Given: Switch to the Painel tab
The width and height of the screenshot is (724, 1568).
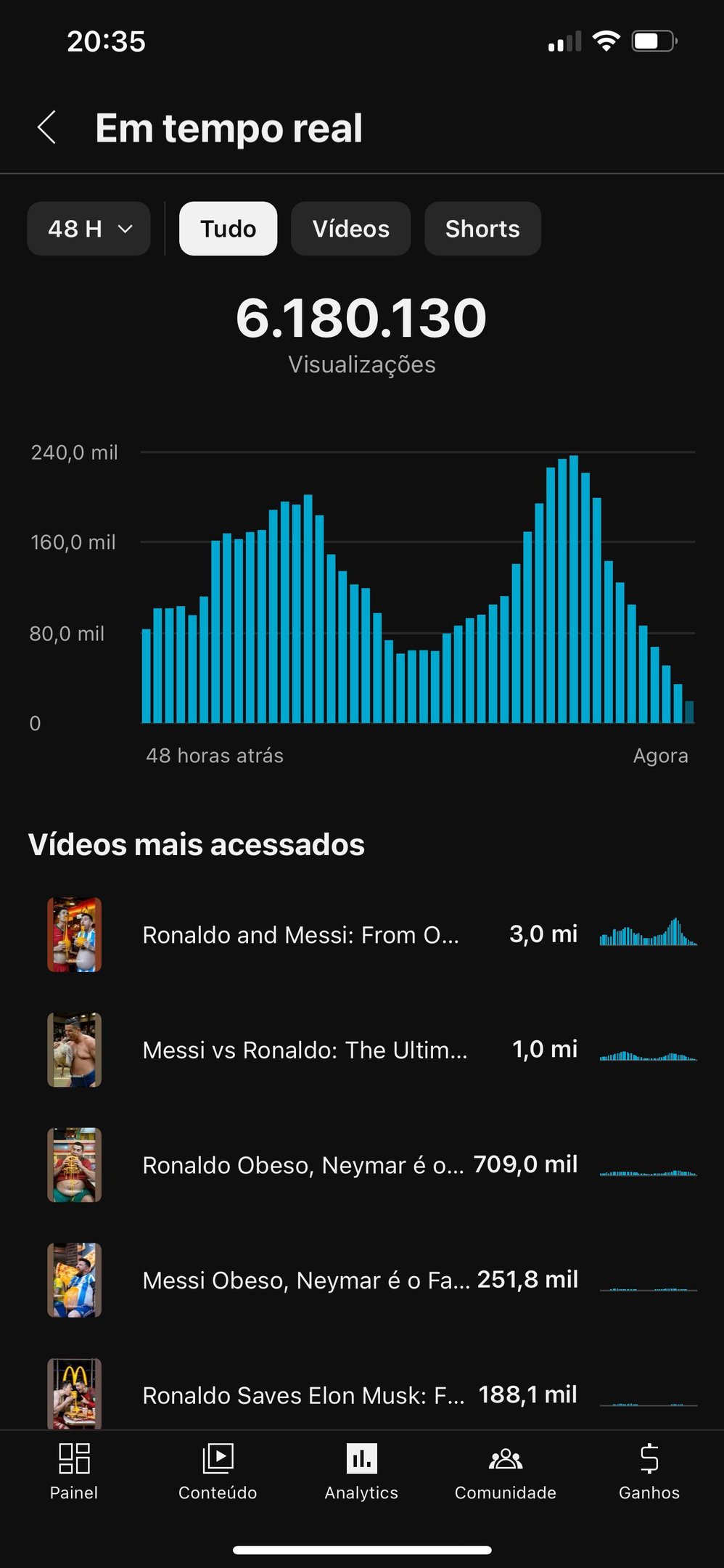Looking at the screenshot, I should coord(74,1470).
